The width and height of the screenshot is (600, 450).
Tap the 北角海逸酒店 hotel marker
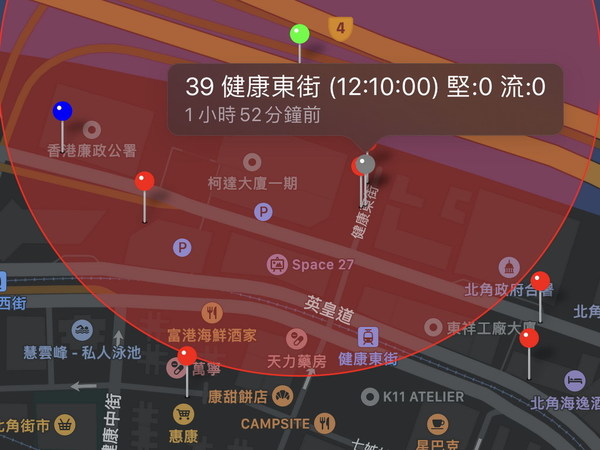click(575, 381)
